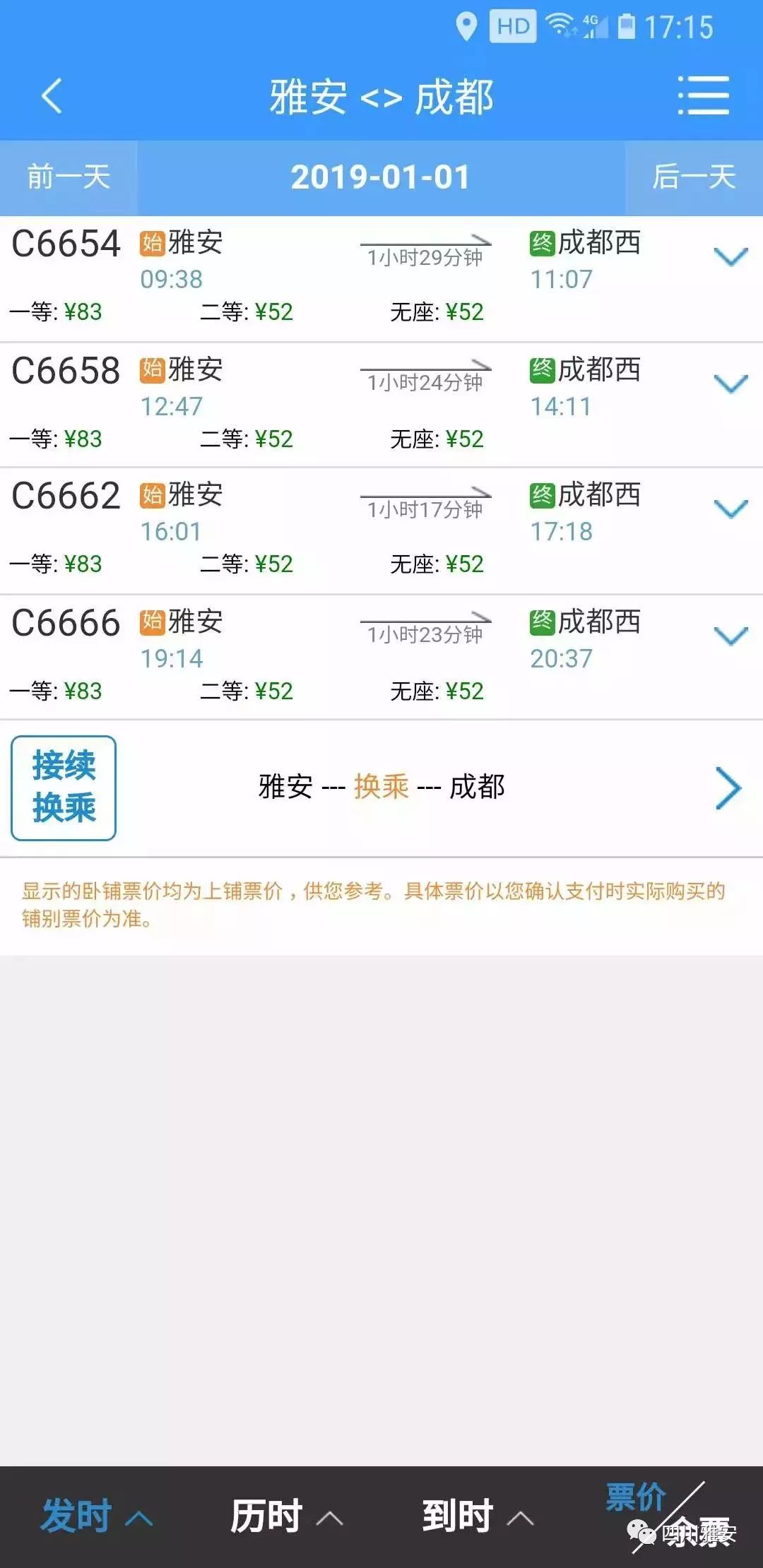Viewport: 763px width, 1568px height.
Task: Click the Wi-Fi icon in the status bar
Action: (560, 27)
